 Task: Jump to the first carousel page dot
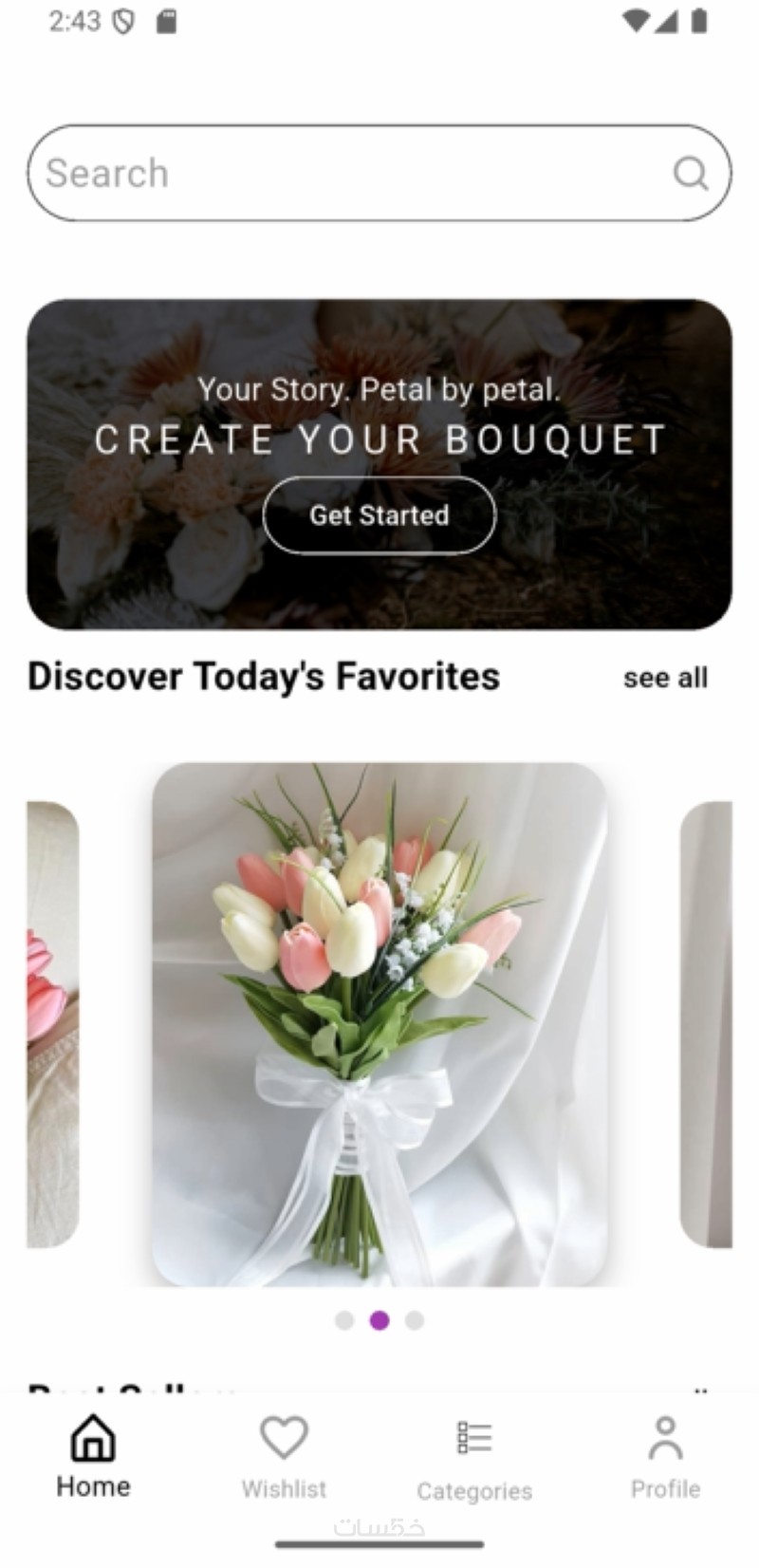344,1320
